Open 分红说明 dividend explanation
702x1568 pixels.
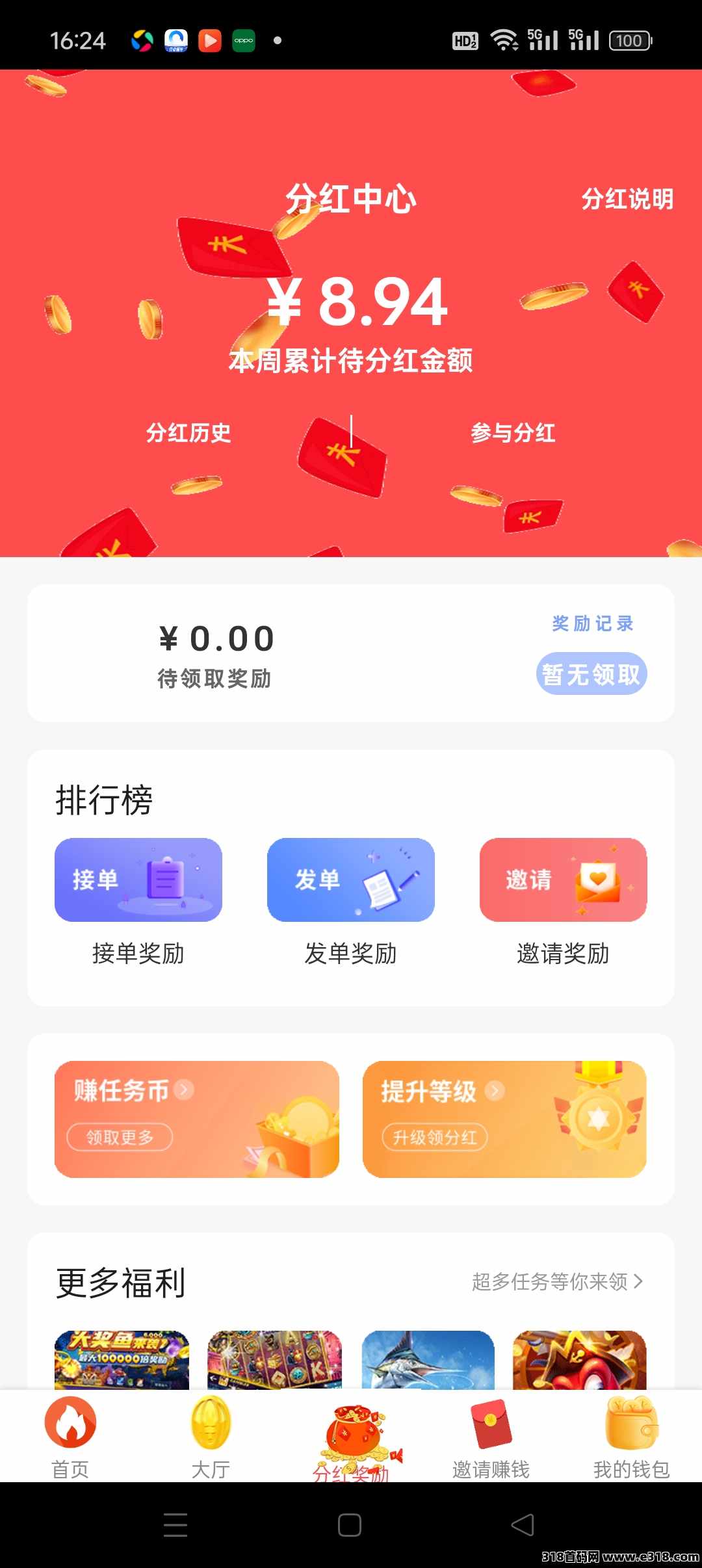coord(627,199)
